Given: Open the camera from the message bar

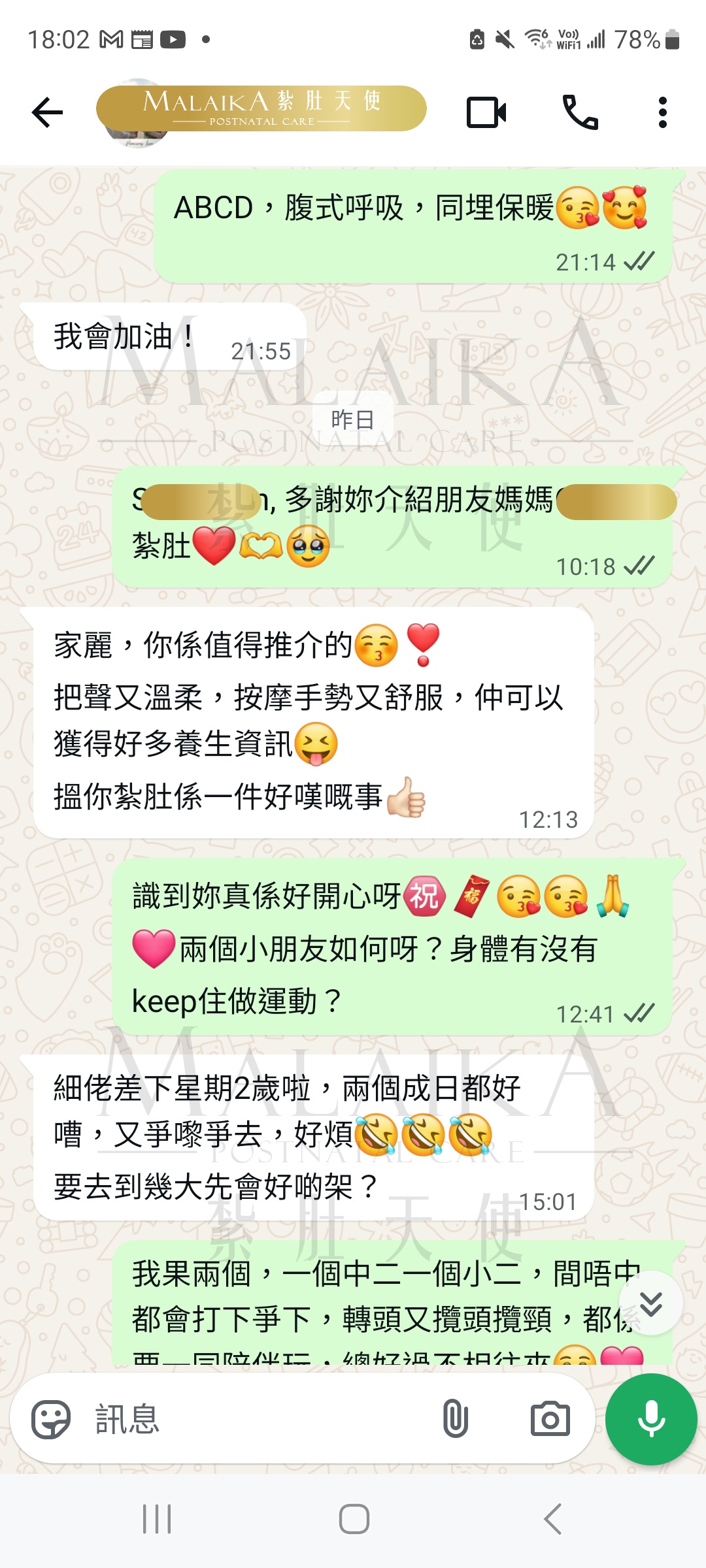Looking at the screenshot, I should (x=550, y=1419).
